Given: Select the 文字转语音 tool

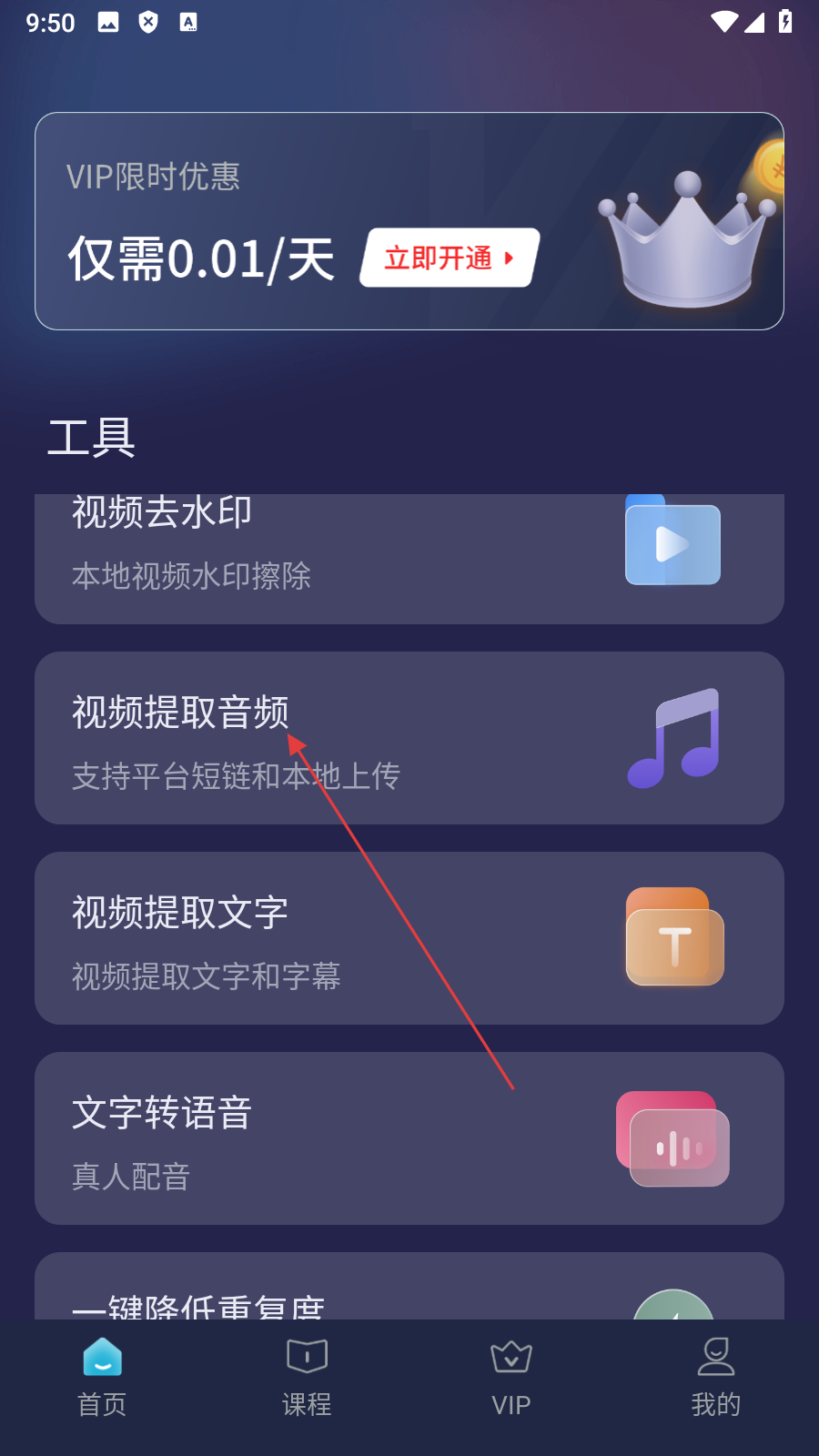Looking at the screenshot, I should pos(409,1138).
